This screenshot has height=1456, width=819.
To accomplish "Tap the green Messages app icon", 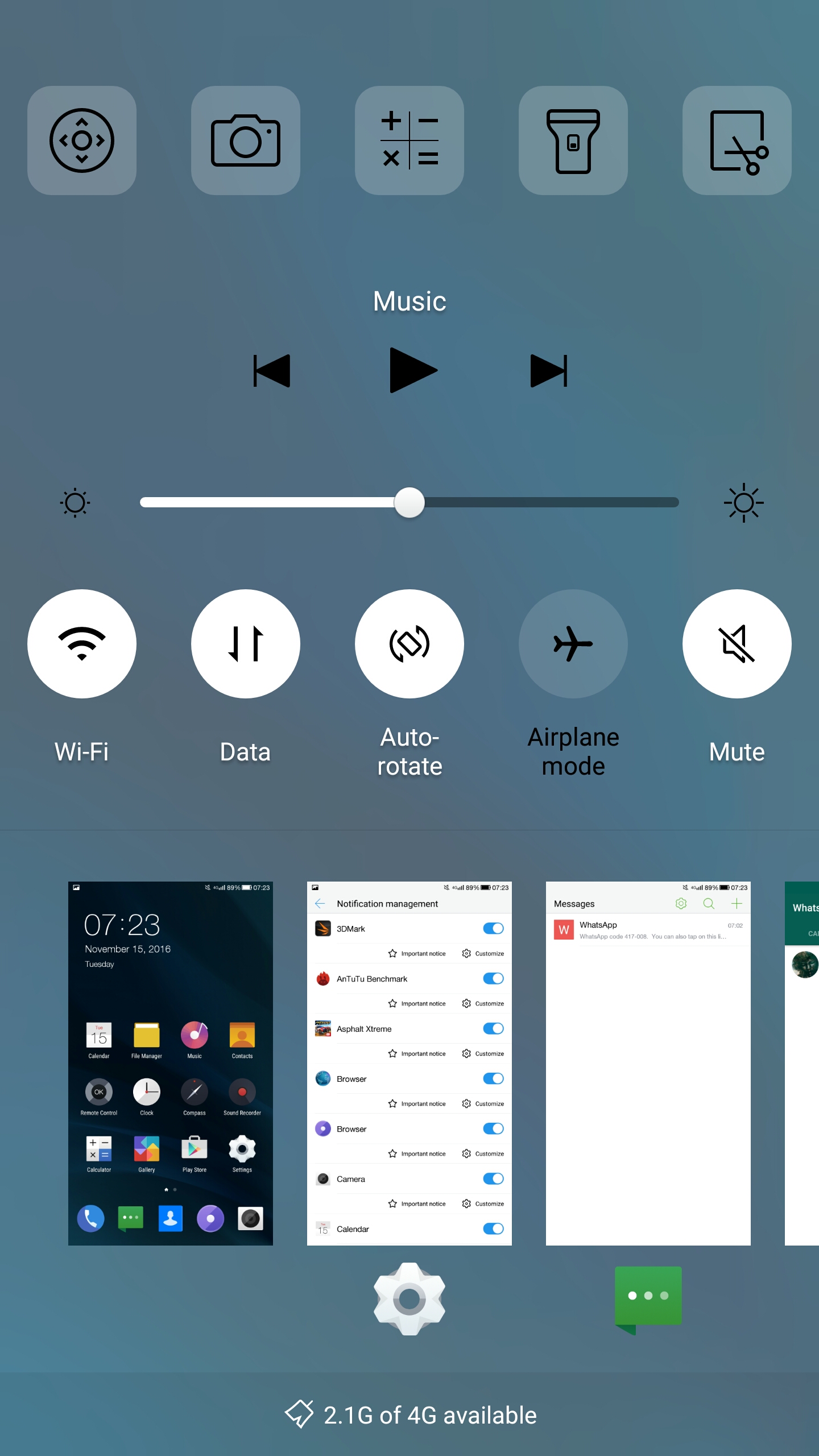I will (648, 1300).
